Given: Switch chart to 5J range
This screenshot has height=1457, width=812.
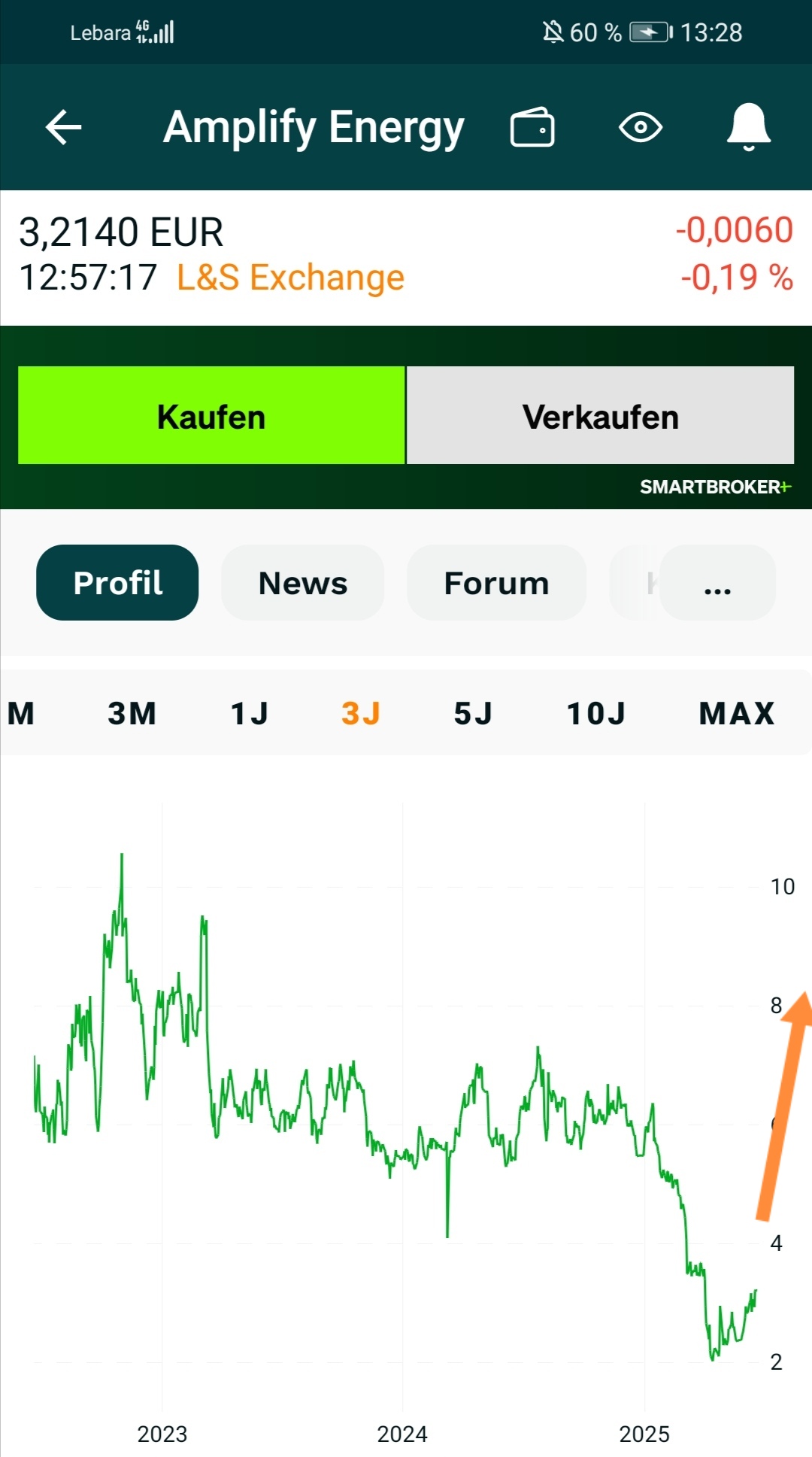Looking at the screenshot, I should 473,713.
